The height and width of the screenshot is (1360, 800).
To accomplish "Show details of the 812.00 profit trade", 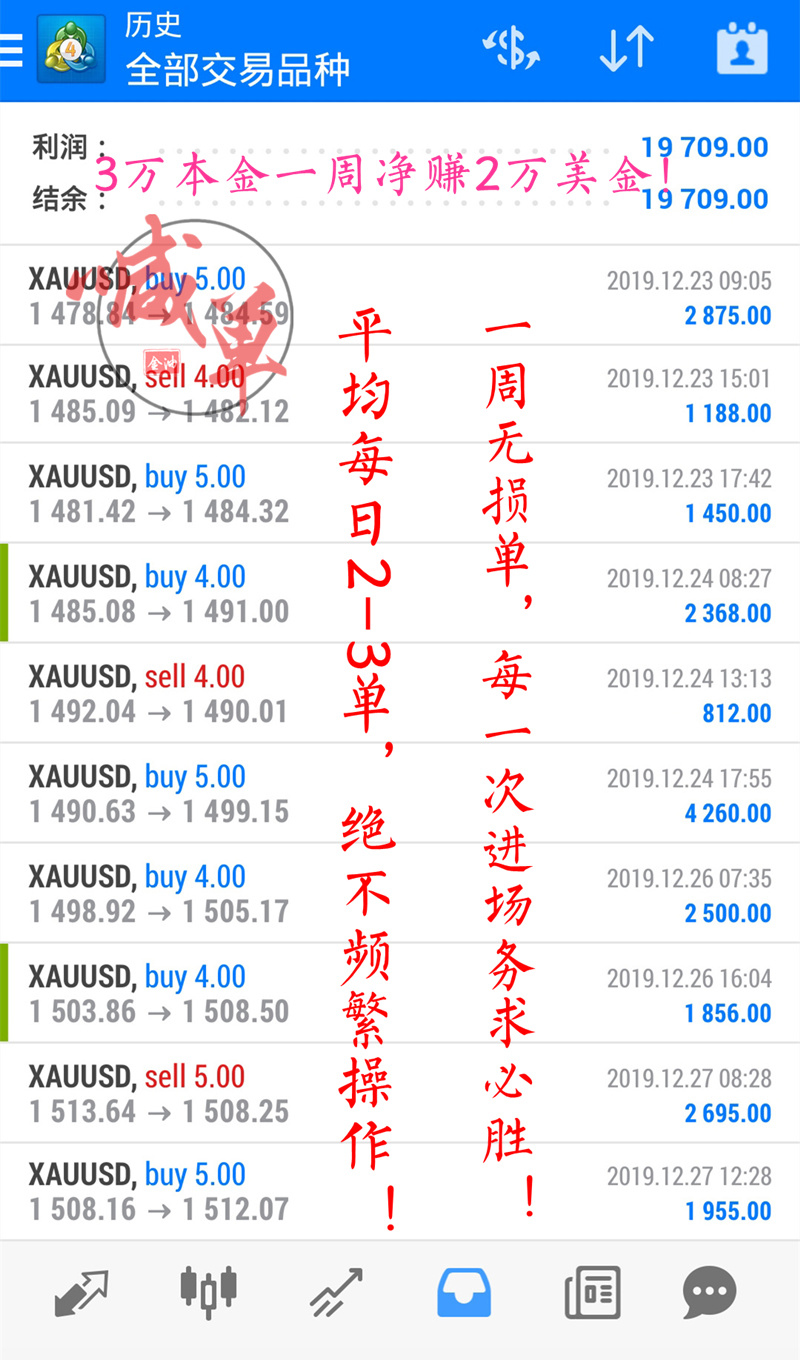I will click(400, 694).
